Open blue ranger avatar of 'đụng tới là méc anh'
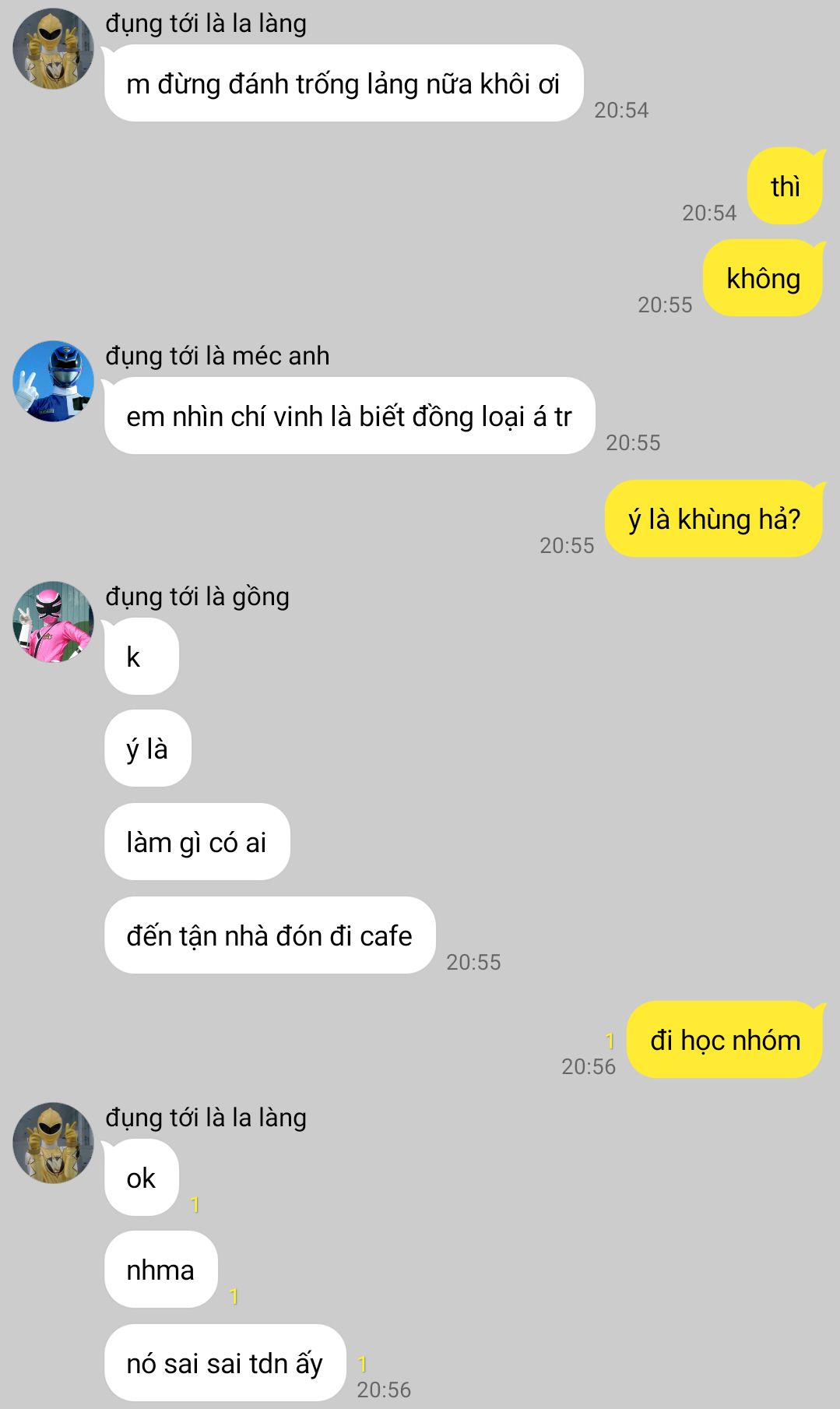 pos(53,381)
